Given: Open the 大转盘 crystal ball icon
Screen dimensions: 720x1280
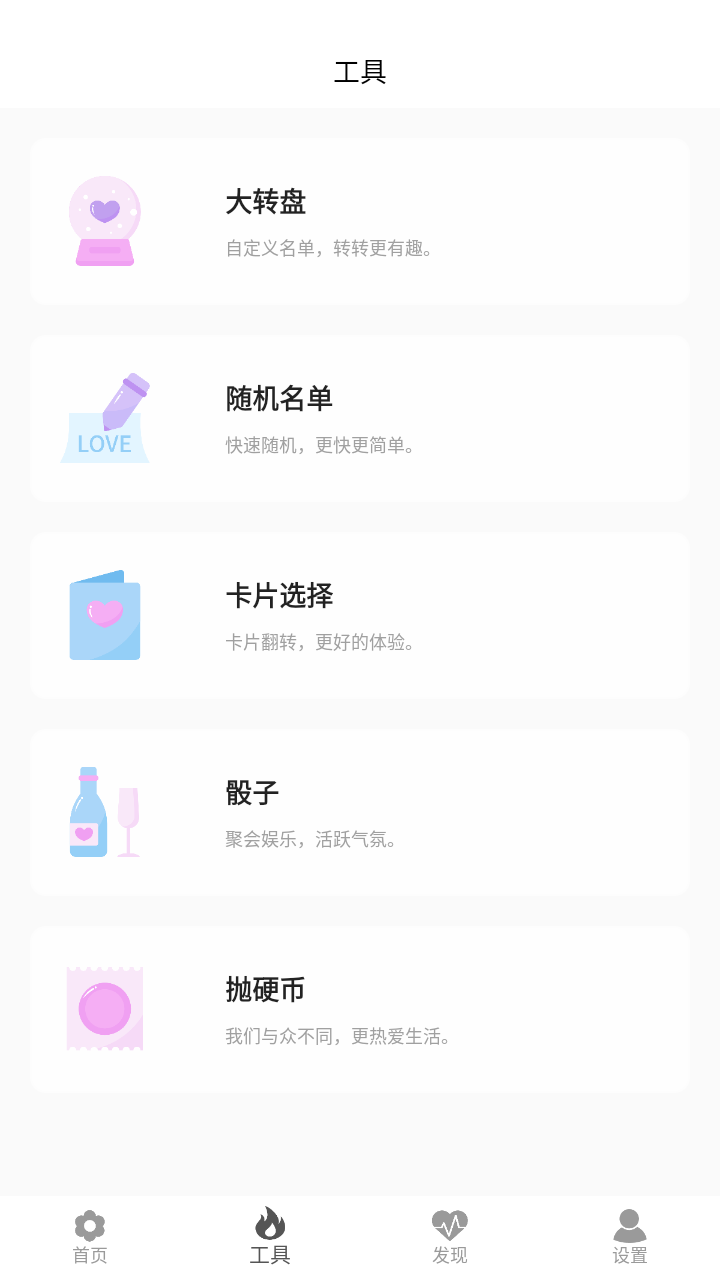Looking at the screenshot, I should pos(105,221).
